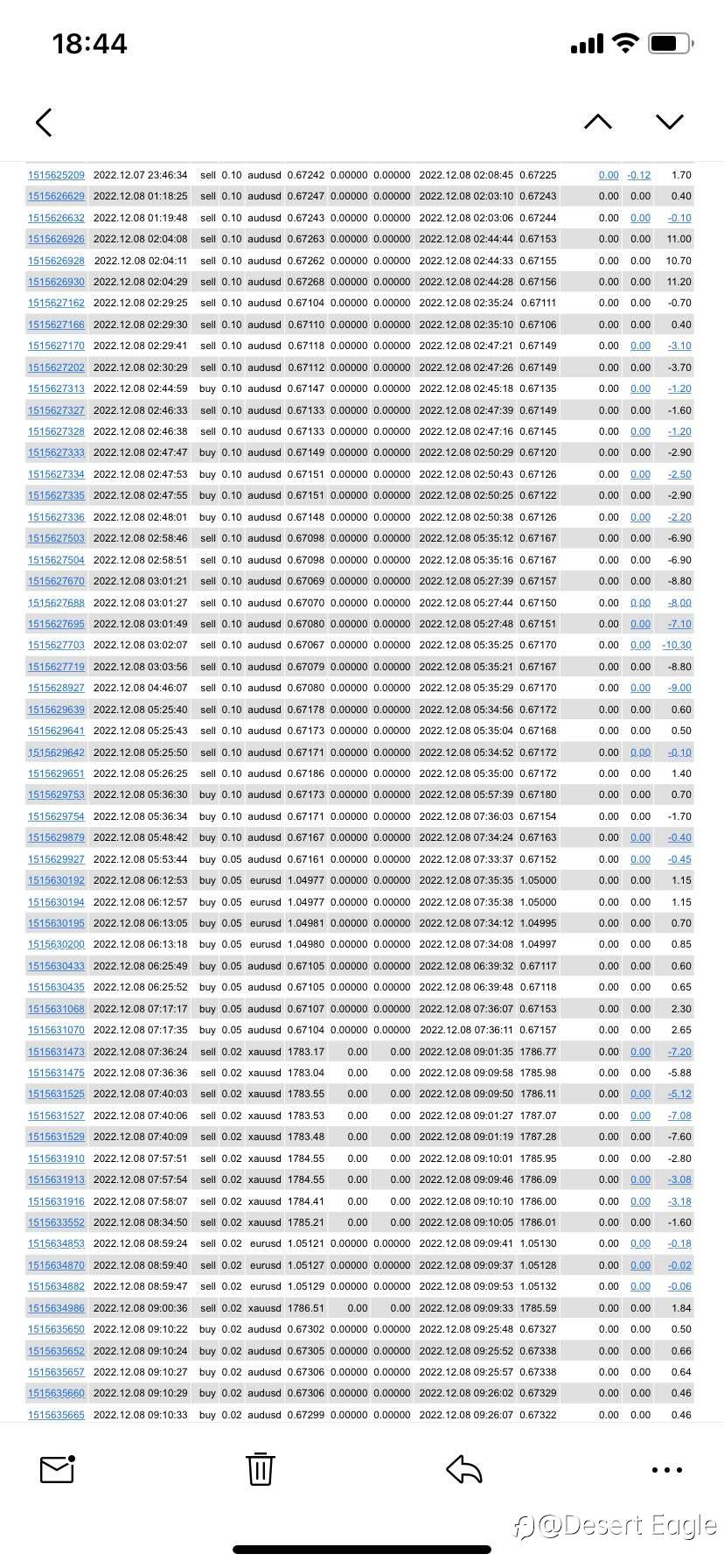Open ticket link 1515634986
The height and width of the screenshot is (1568, 724).
coord(56,1308)
